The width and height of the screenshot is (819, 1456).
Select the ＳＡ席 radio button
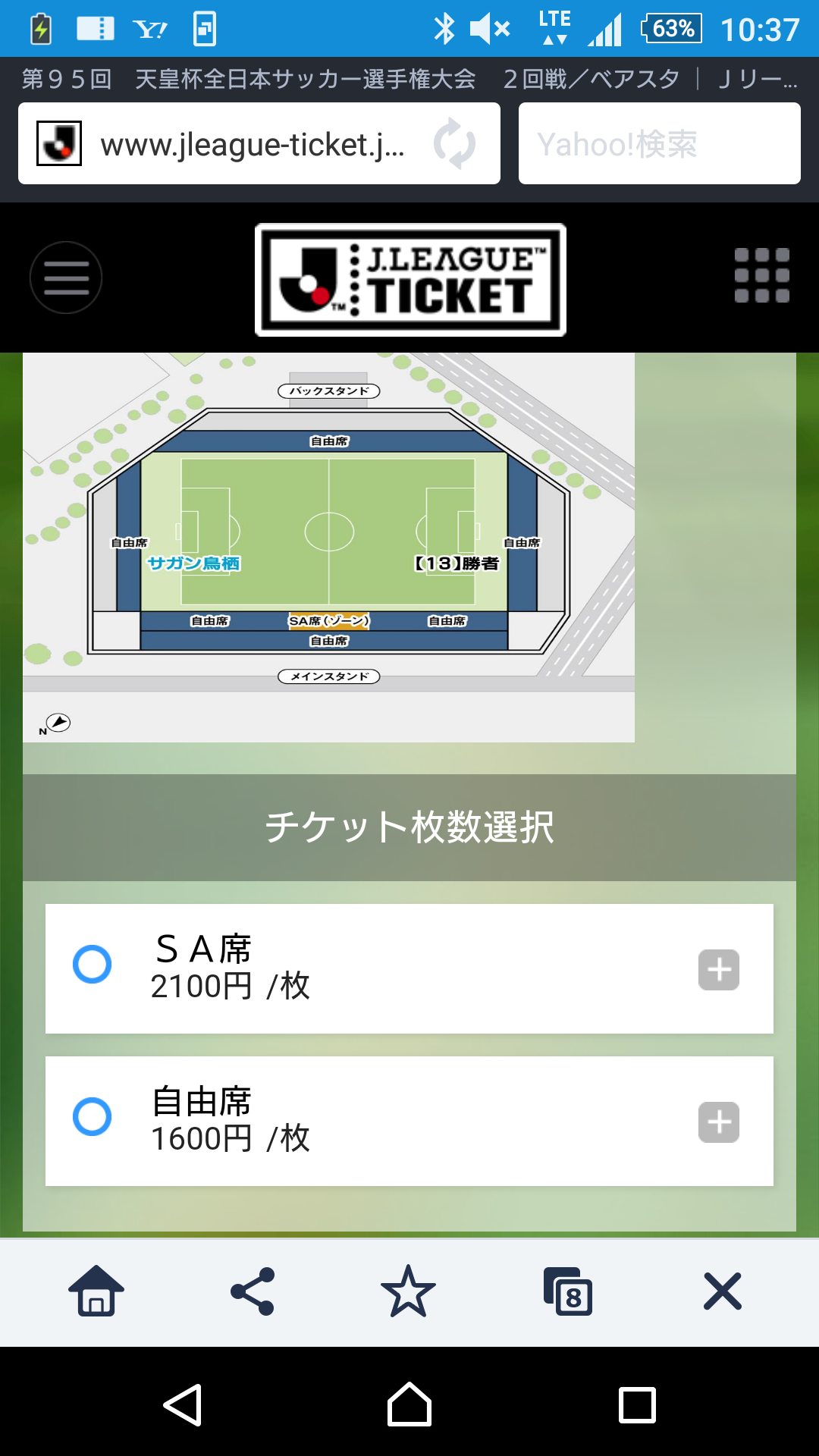click(93, 965)
